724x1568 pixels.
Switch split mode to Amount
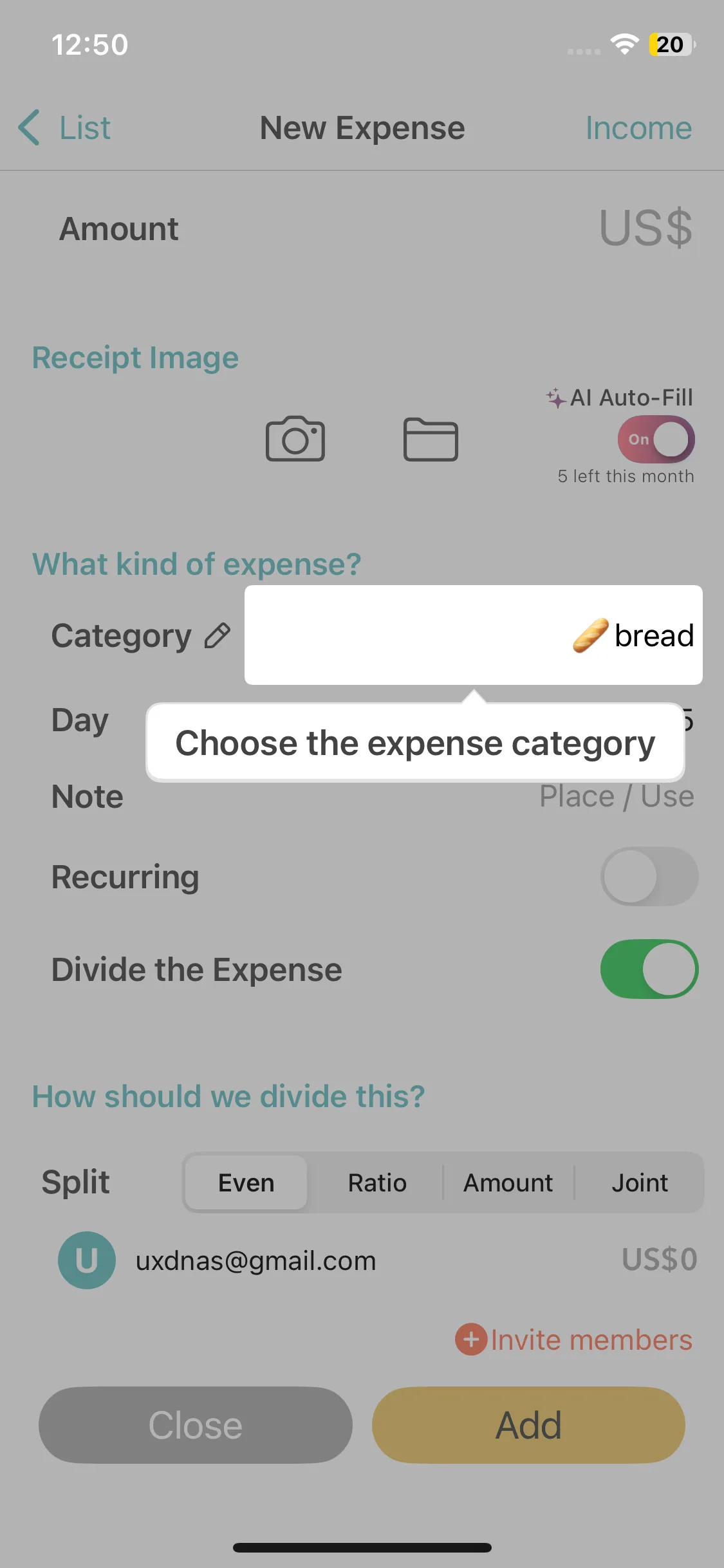coord(508,1182)
